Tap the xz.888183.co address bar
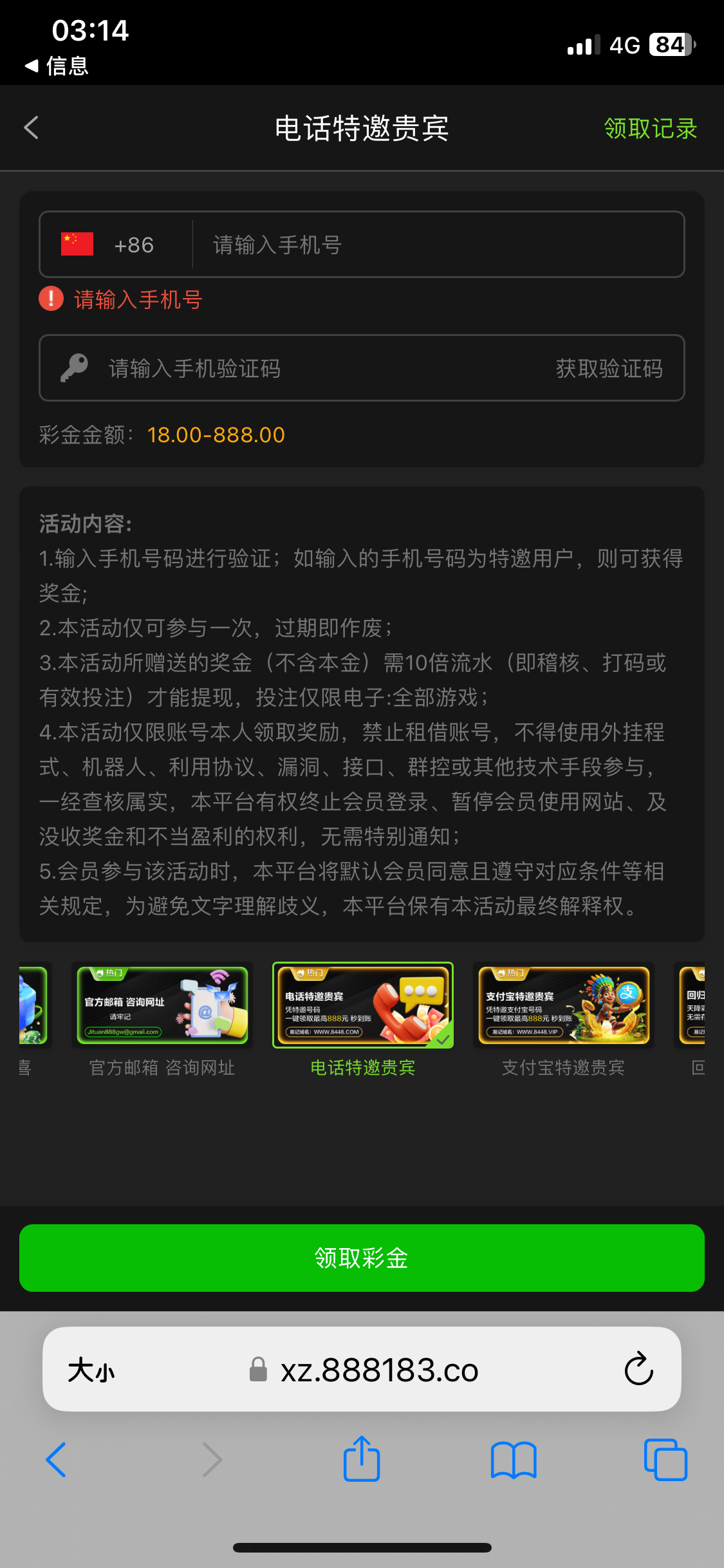 (380, 1370)
